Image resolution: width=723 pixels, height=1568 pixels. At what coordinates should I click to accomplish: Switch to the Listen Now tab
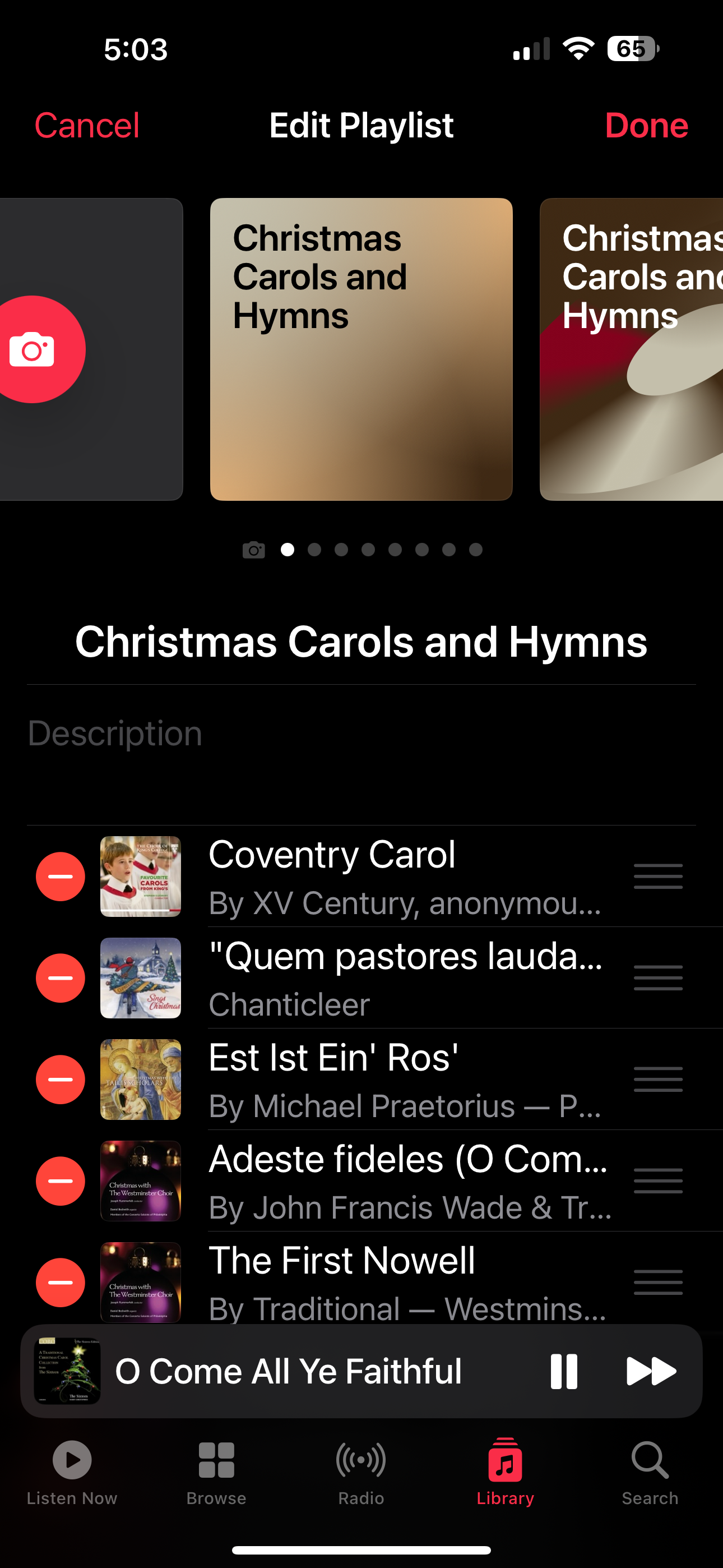pos(72,1472)
